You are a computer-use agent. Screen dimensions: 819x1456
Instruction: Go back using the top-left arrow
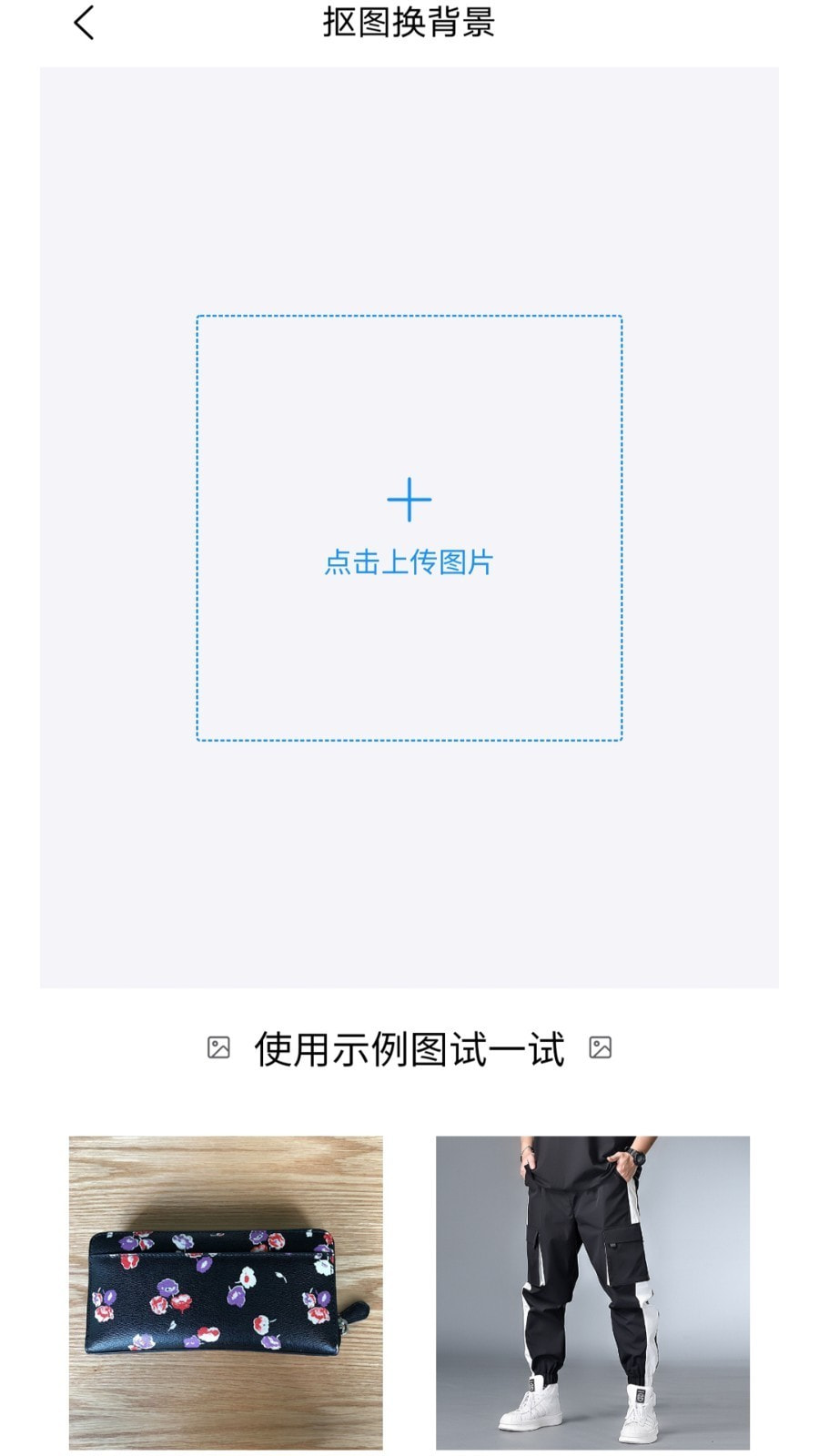point(84,24)
